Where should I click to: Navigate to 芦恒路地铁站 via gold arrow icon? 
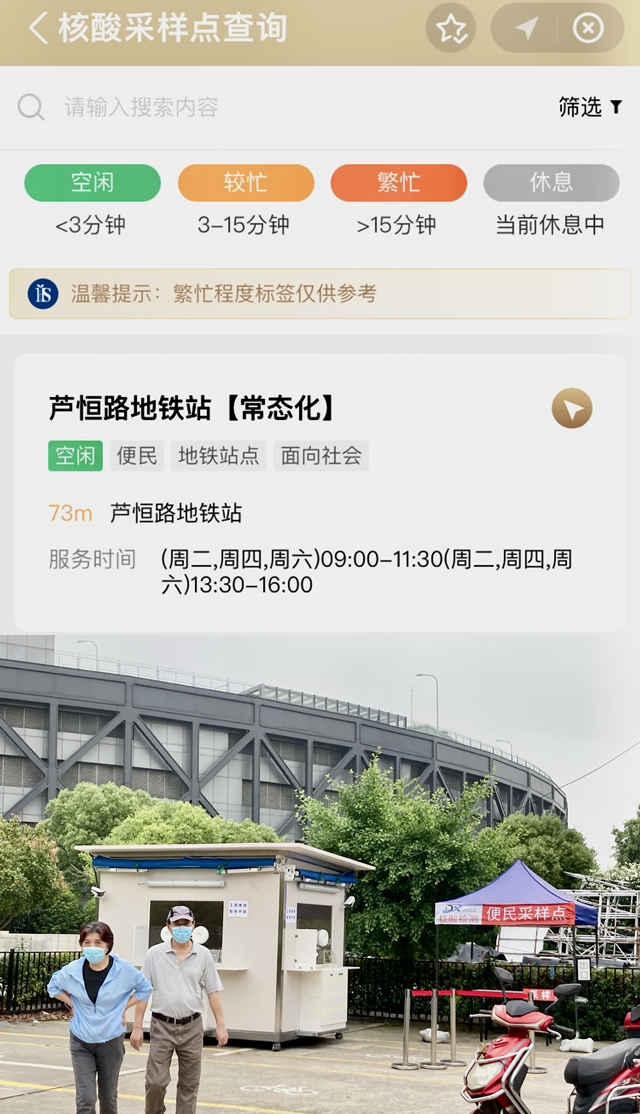tap(572, 408)
